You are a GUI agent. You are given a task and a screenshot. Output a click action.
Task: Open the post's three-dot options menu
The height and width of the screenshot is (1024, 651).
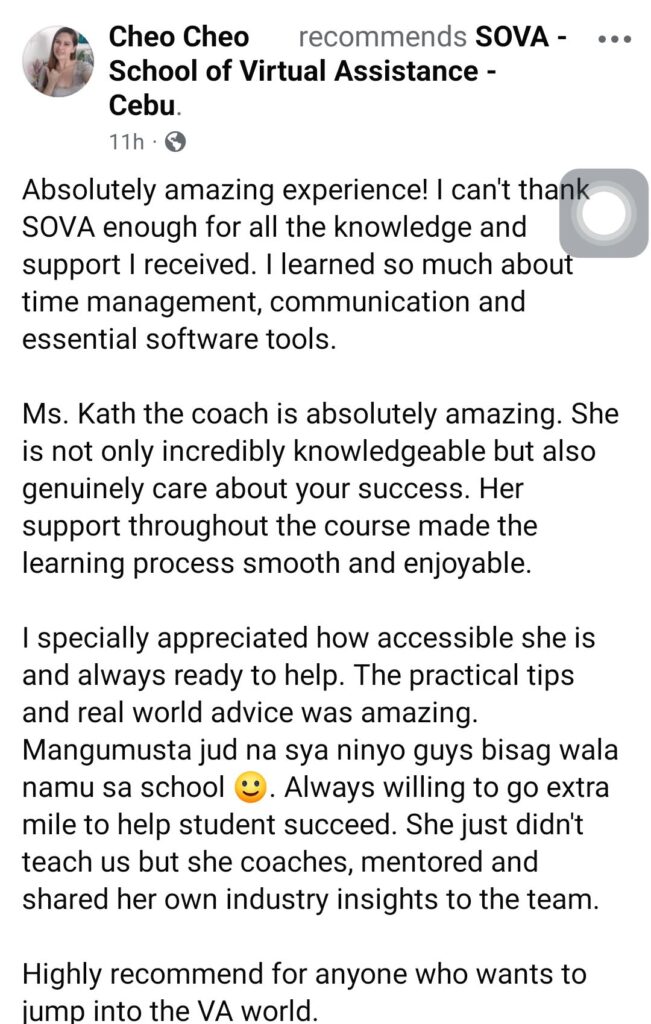[615, 39]
